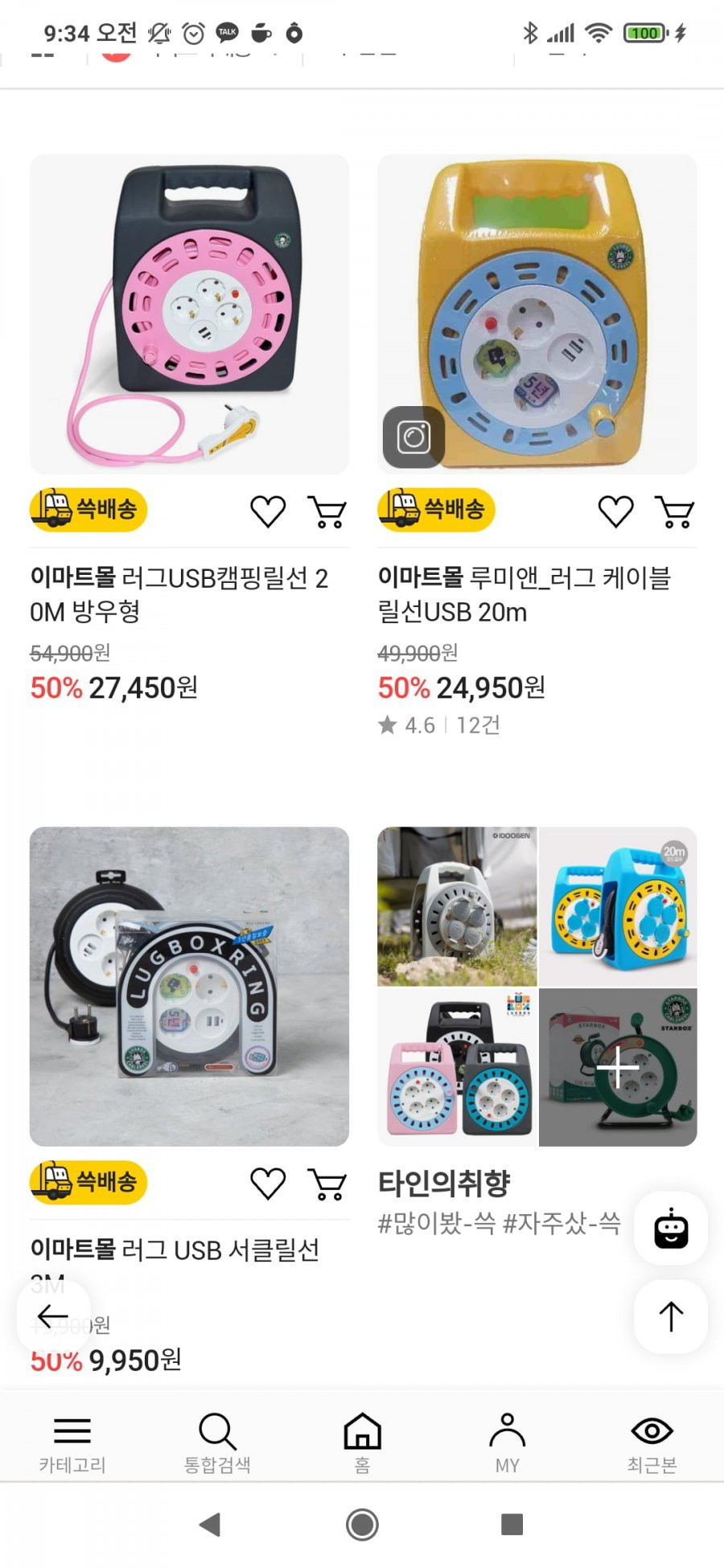Like the 루미앤_러그 케이블 릴선USB 20m item
This screenshot has height=1568, width=724.
tap(615, 511)
